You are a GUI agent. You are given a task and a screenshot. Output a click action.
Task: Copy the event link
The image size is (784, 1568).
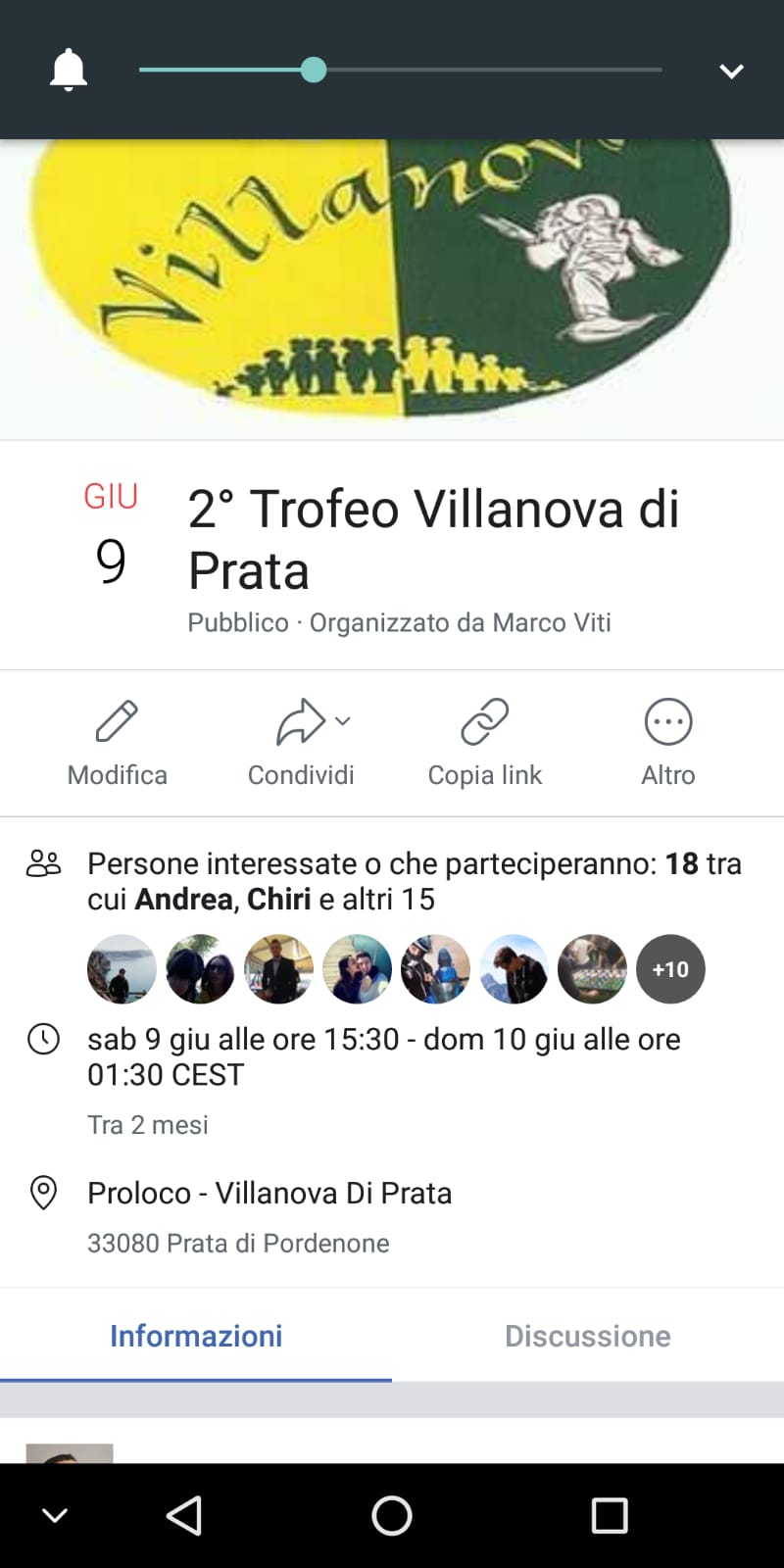pyautogui.click(x=485, y=743)
